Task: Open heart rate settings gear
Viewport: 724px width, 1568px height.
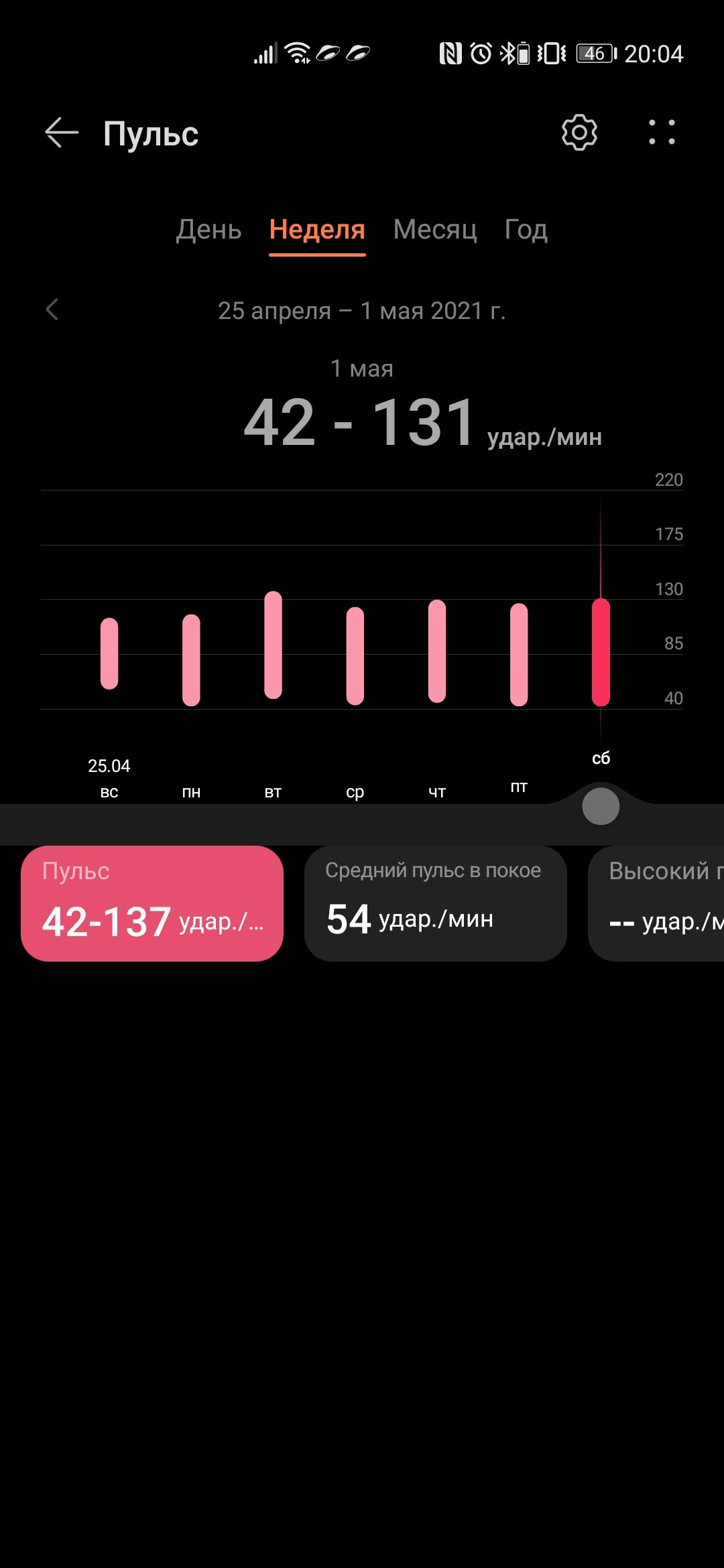Action: click(x=579, y=133)
